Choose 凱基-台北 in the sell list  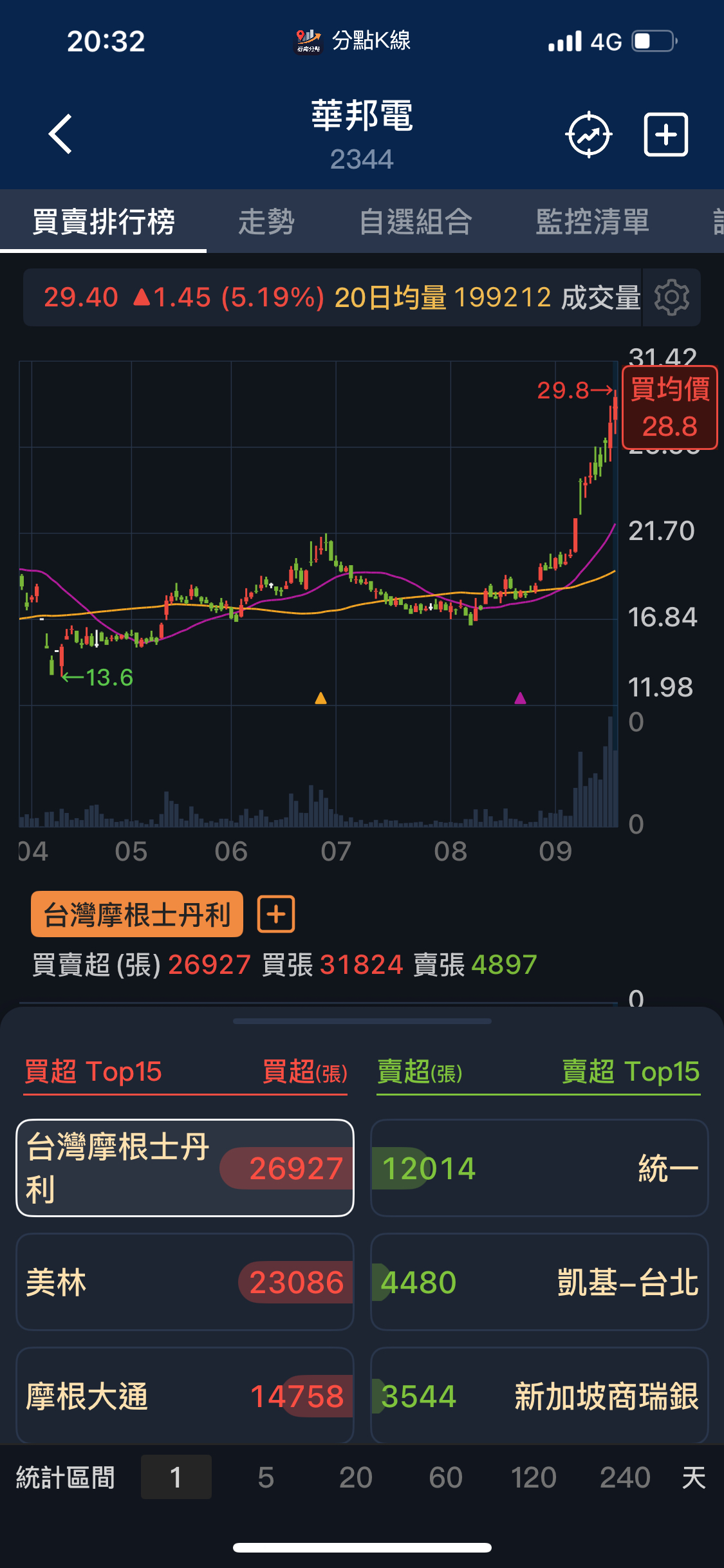539,1282
